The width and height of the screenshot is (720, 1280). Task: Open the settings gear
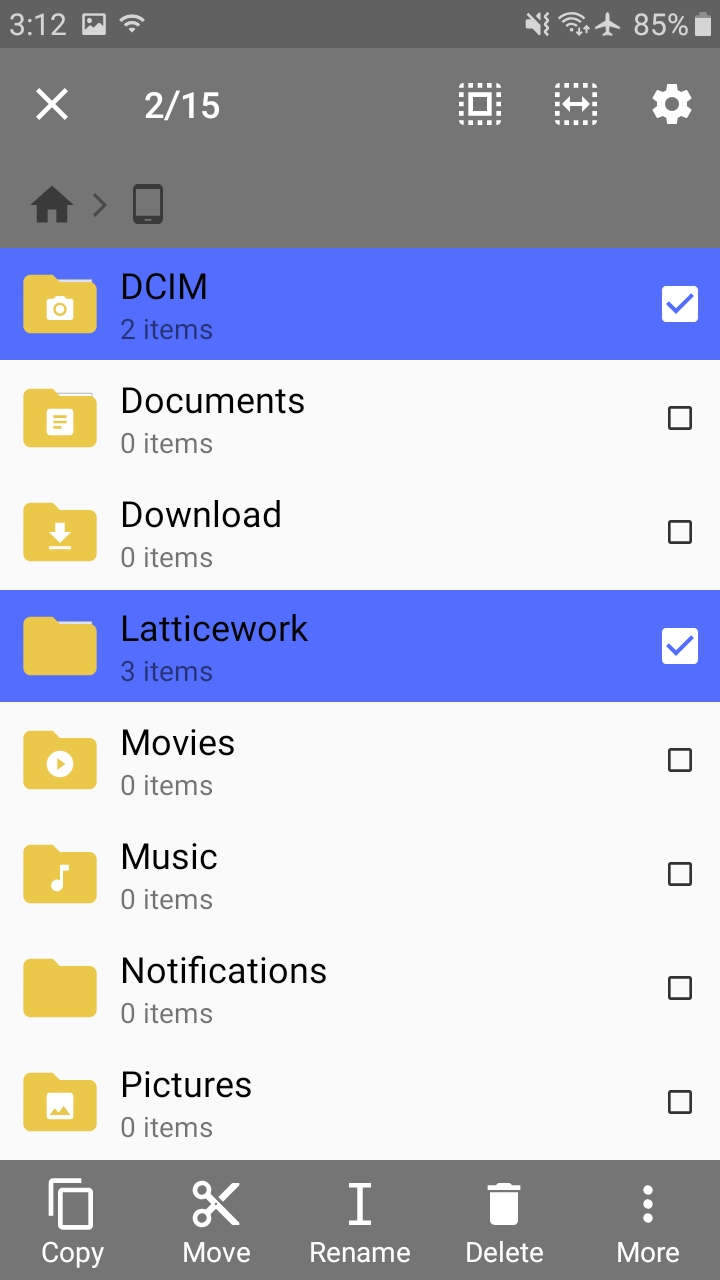pos(672,104)
